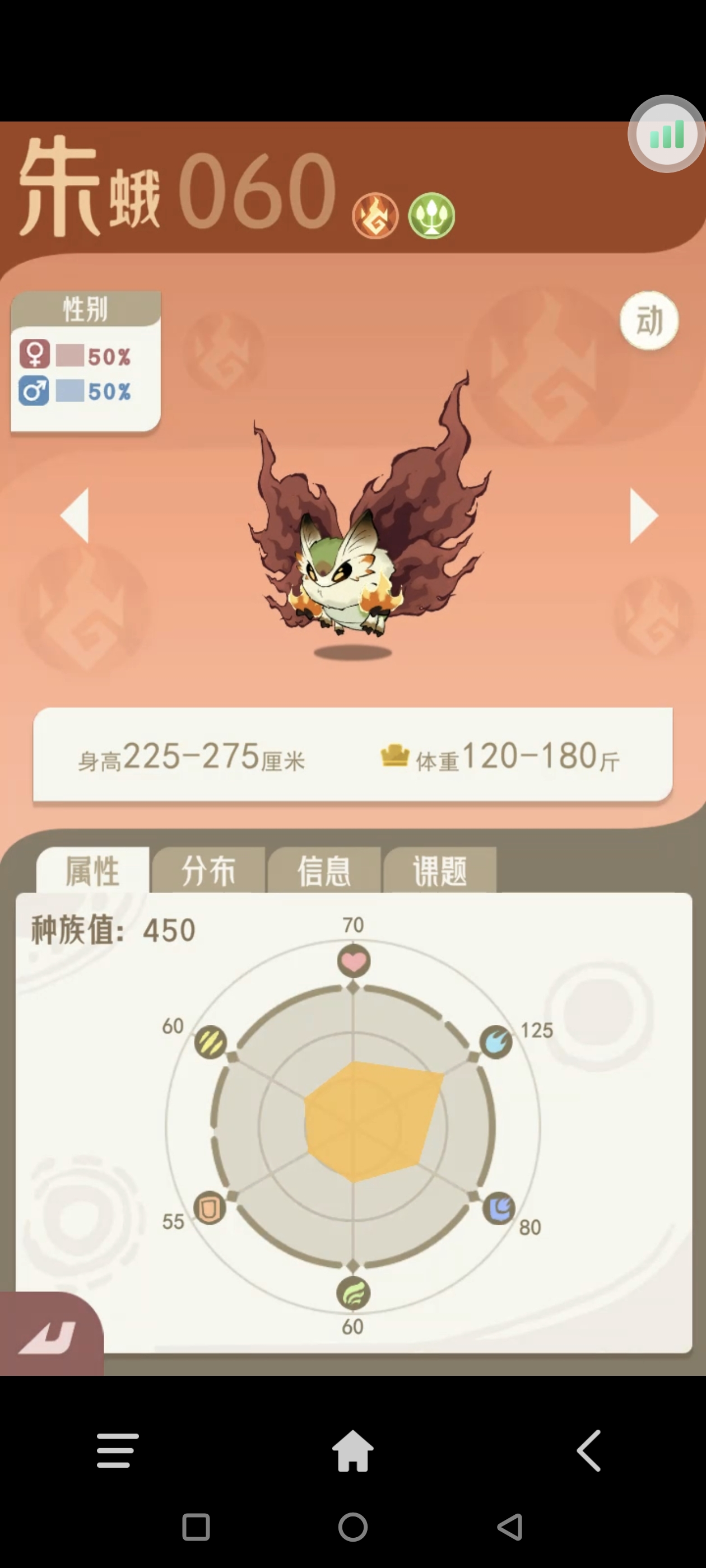Tap the back chevron in bottom bar
This screenshot has height=1568, width=706.
[589, 1451]
